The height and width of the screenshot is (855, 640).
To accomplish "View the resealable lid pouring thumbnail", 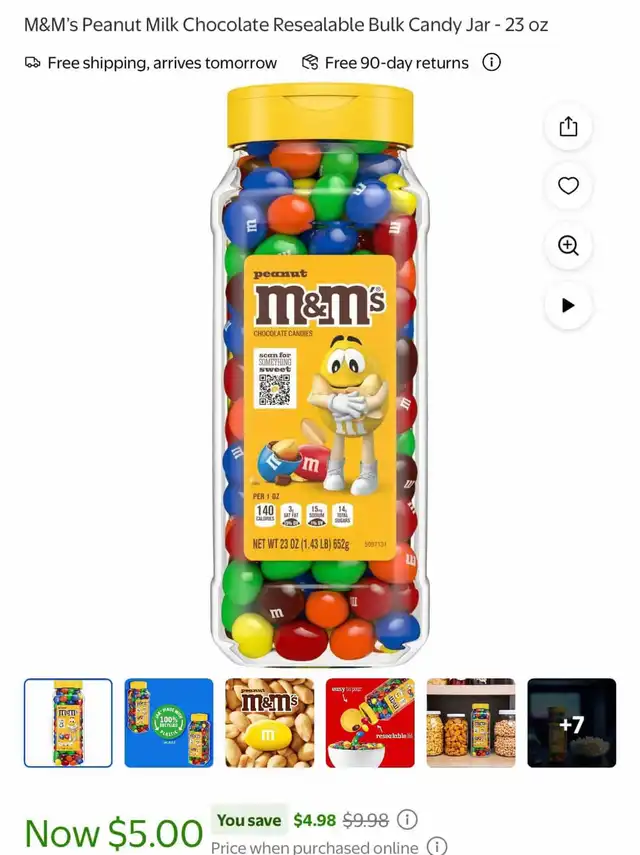I will coord(370,723).
